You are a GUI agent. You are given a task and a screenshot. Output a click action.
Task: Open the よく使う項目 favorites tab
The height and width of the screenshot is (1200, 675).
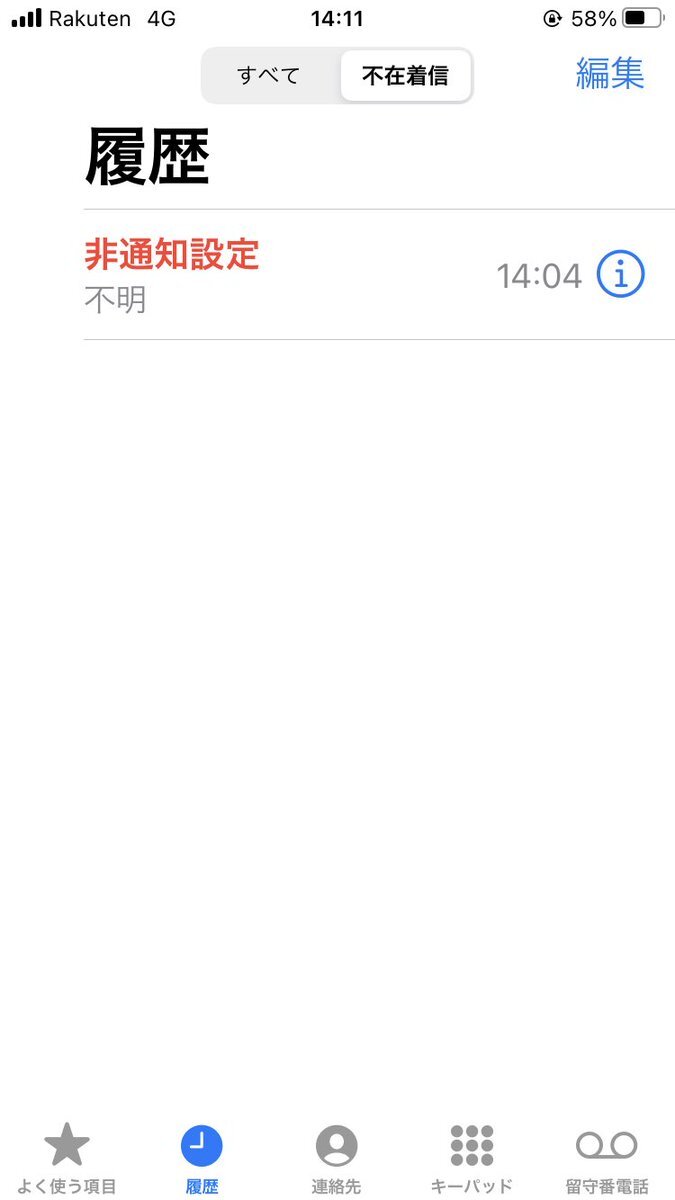click(x=67, y=1156)
